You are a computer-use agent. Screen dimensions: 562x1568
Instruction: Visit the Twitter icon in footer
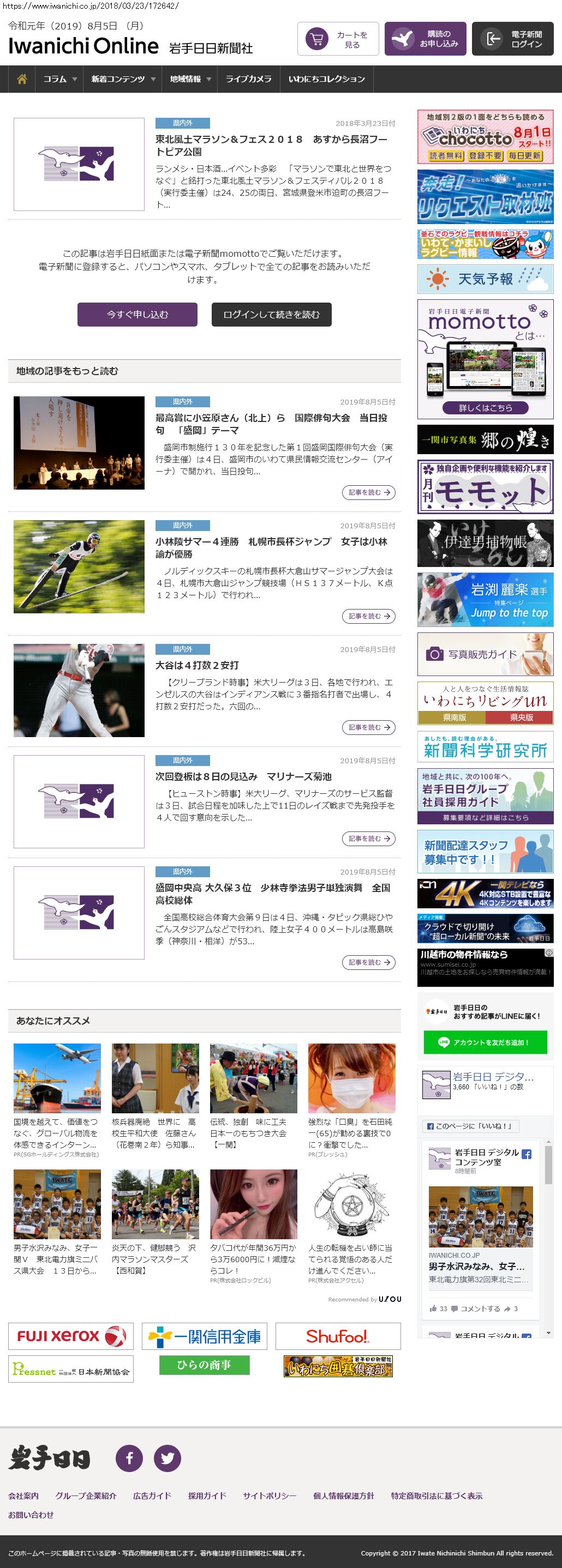(x=168, y=1458)
